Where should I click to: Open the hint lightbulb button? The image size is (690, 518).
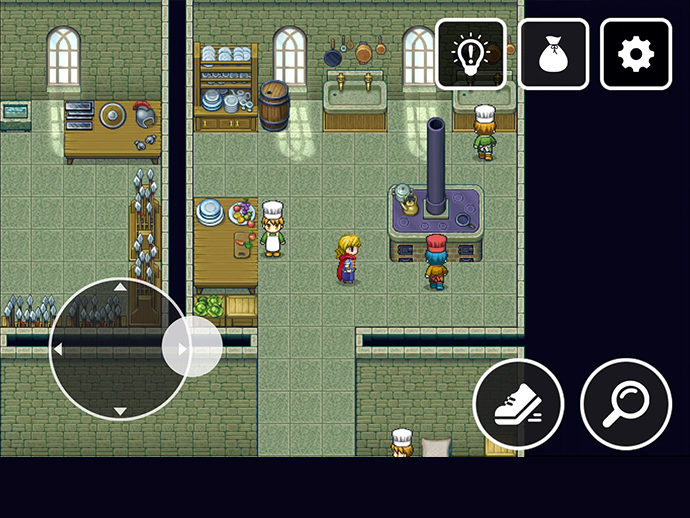click(x=470, y=54)
